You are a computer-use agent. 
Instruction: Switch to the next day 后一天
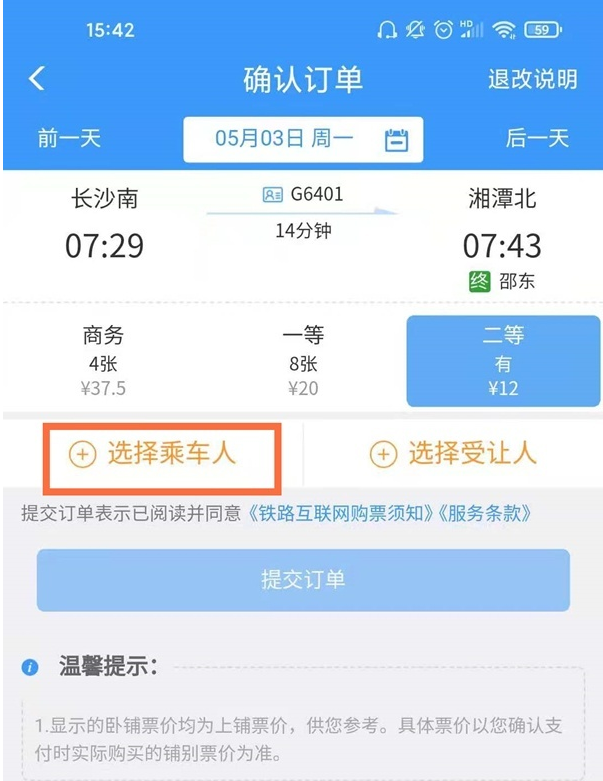pos(537,138)
